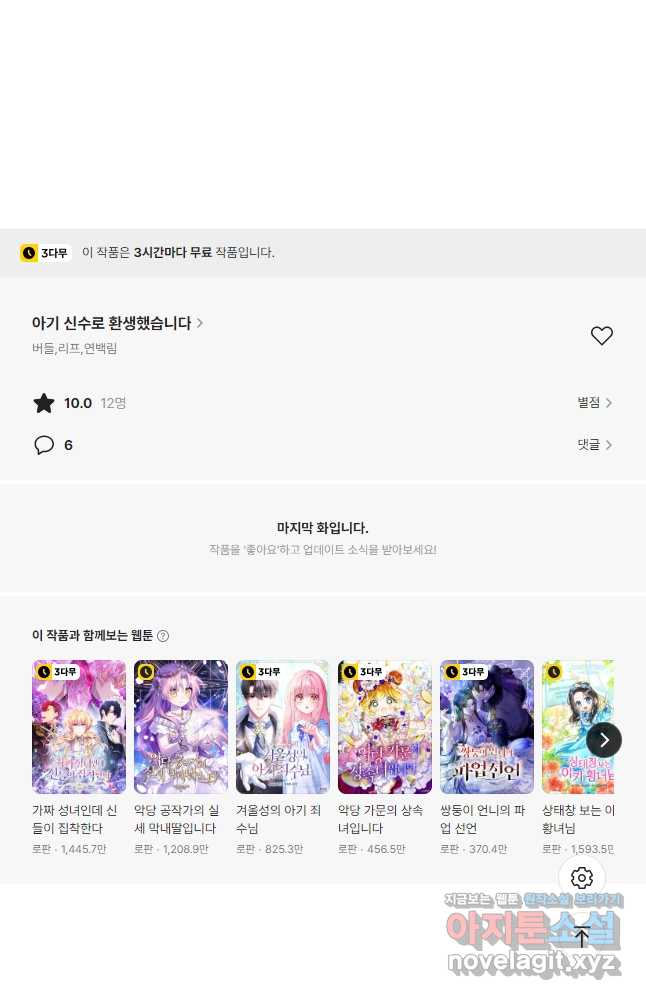Open the viewer settings gear

pyautogui.click(x=582, y=878)
